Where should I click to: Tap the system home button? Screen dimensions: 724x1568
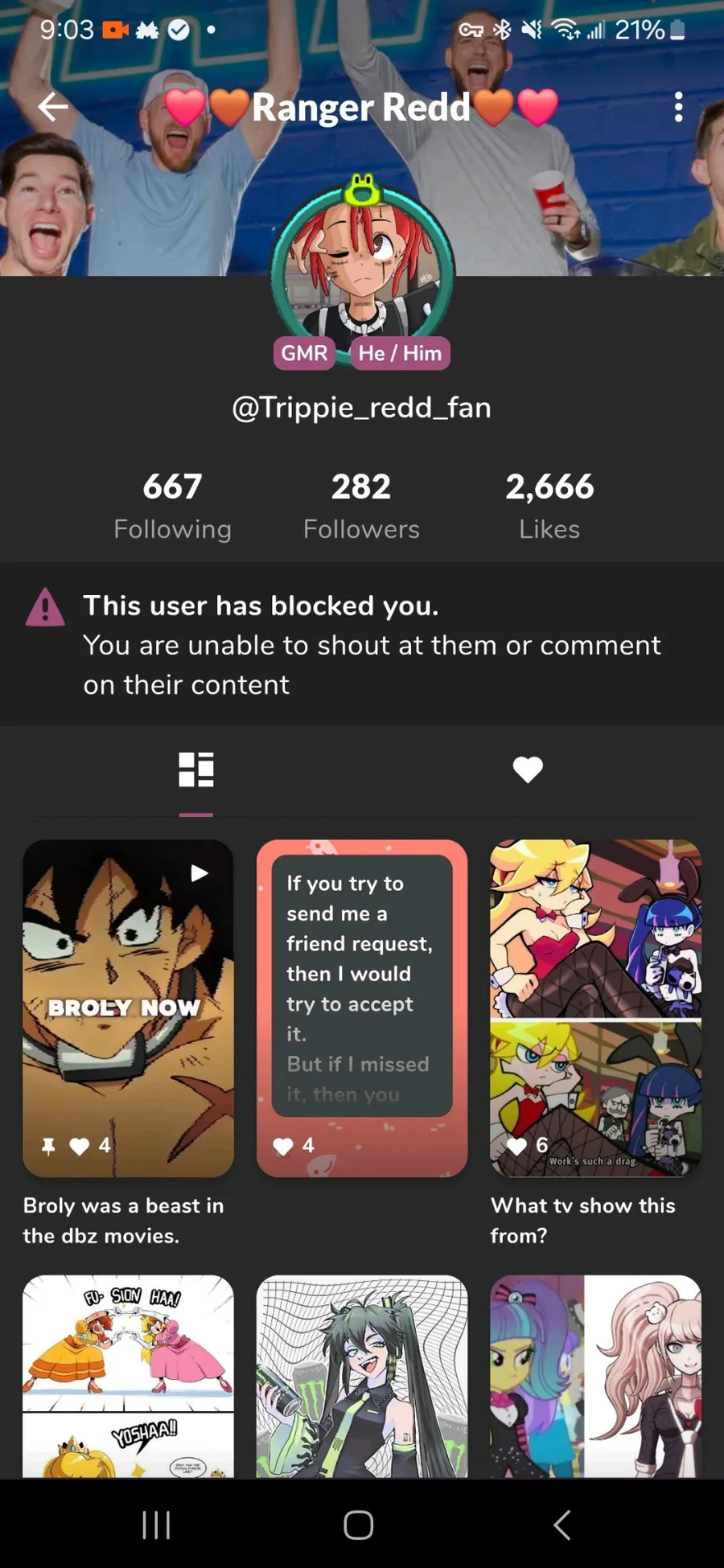359,1525
